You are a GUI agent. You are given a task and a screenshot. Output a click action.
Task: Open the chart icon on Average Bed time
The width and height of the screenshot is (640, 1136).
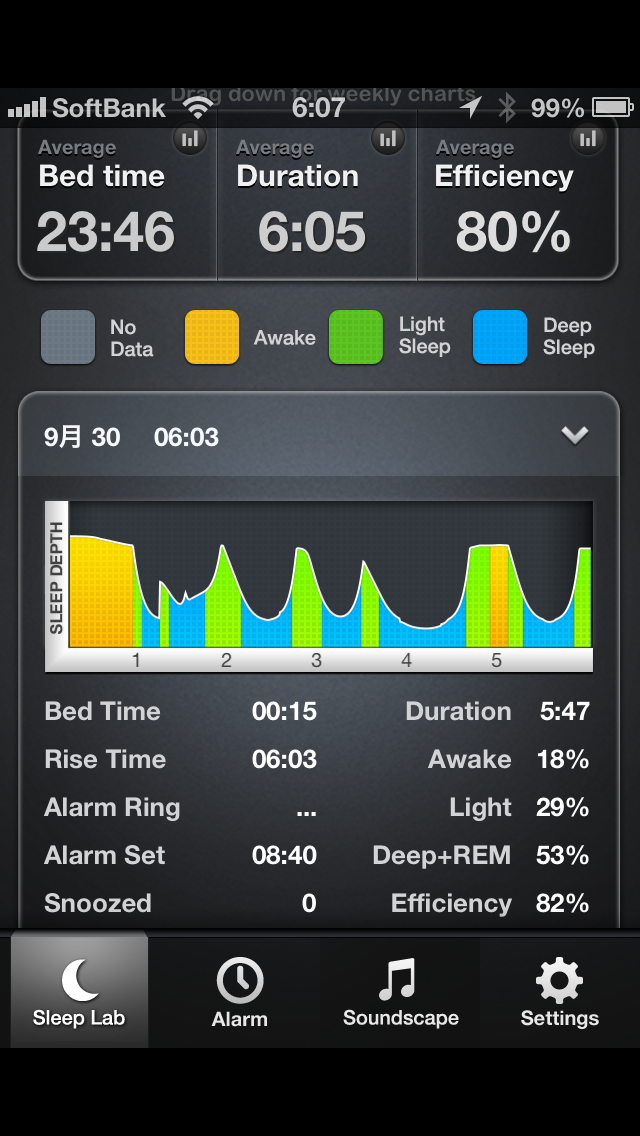190,139
